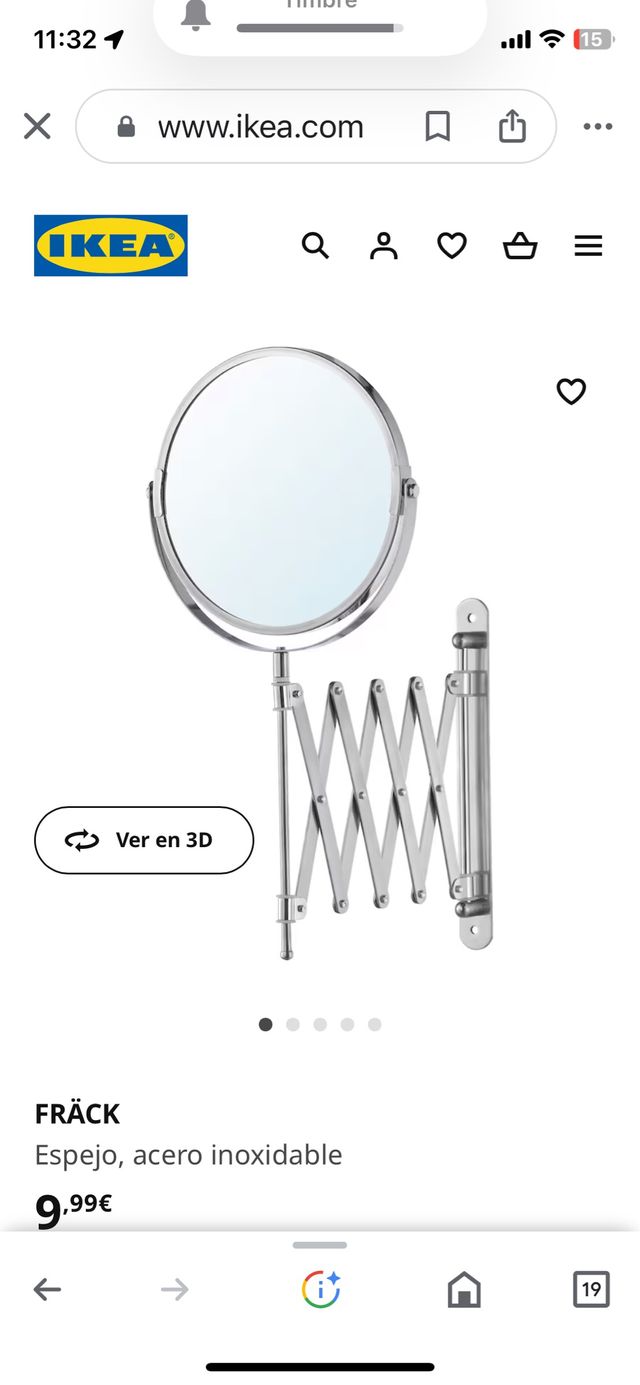640x1385 pixels.
Task: Open the IKEA favorites list
Action: pos(452,246)
